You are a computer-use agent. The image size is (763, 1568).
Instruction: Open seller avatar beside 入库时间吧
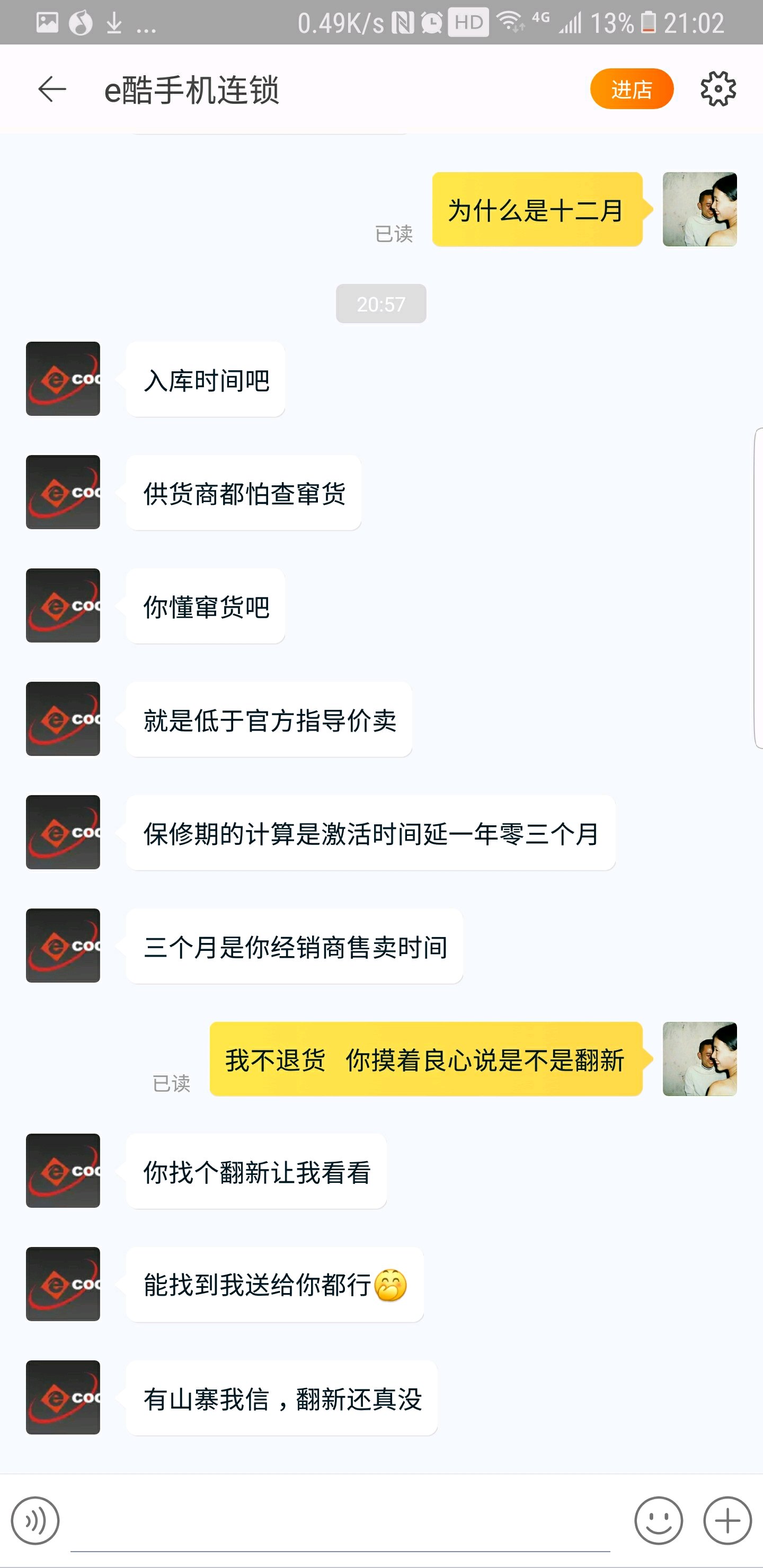(x=63, y=379)
